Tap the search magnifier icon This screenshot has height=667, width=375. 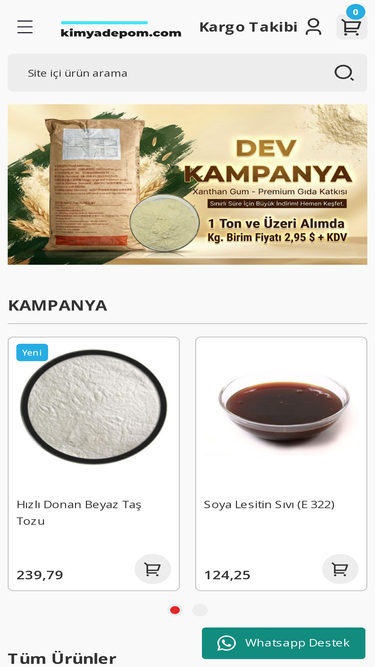[x=344, y=73]
